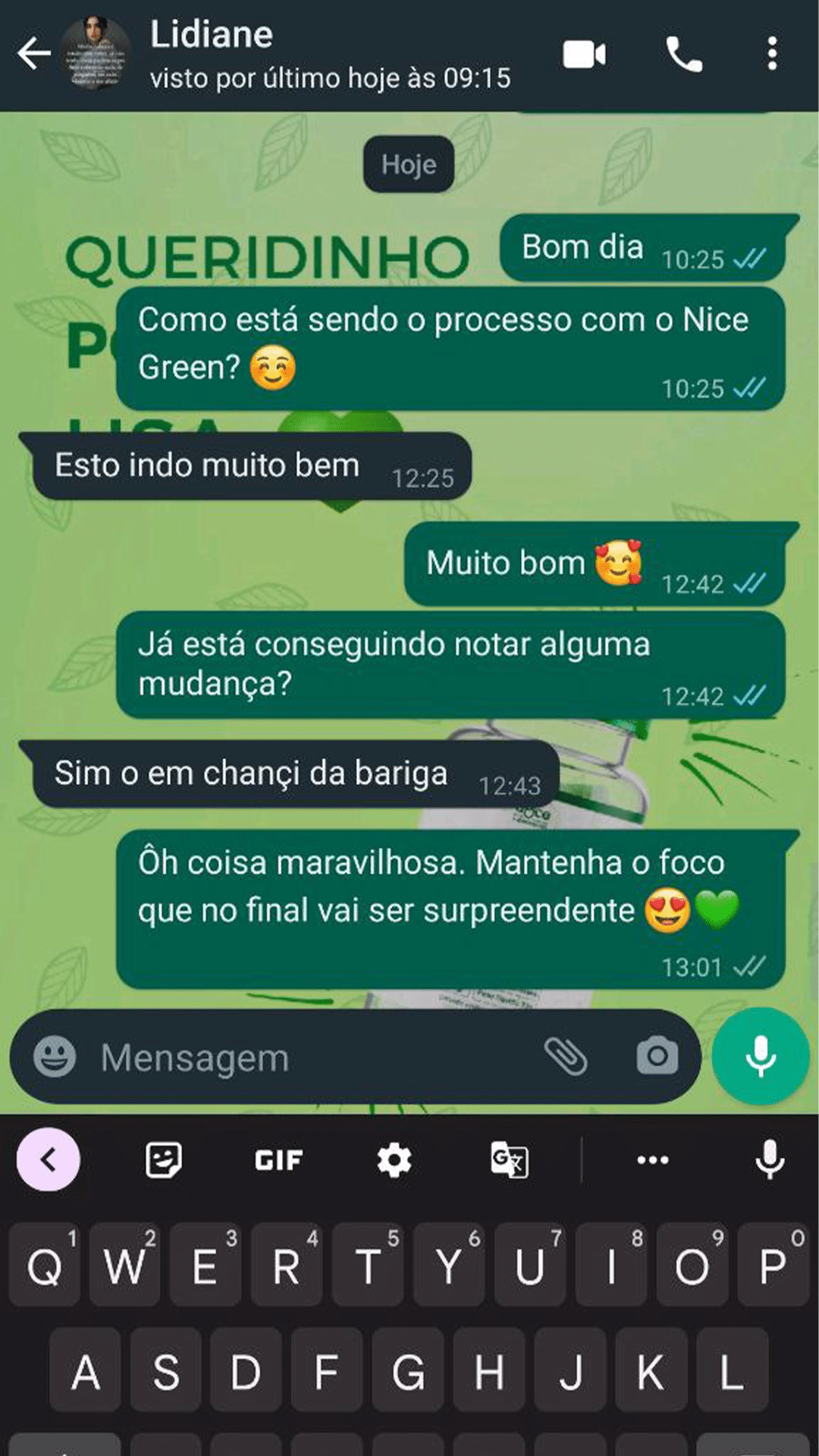Start keyboard voice typing
Screen dimensions: 819x1456
point(770,1159)
